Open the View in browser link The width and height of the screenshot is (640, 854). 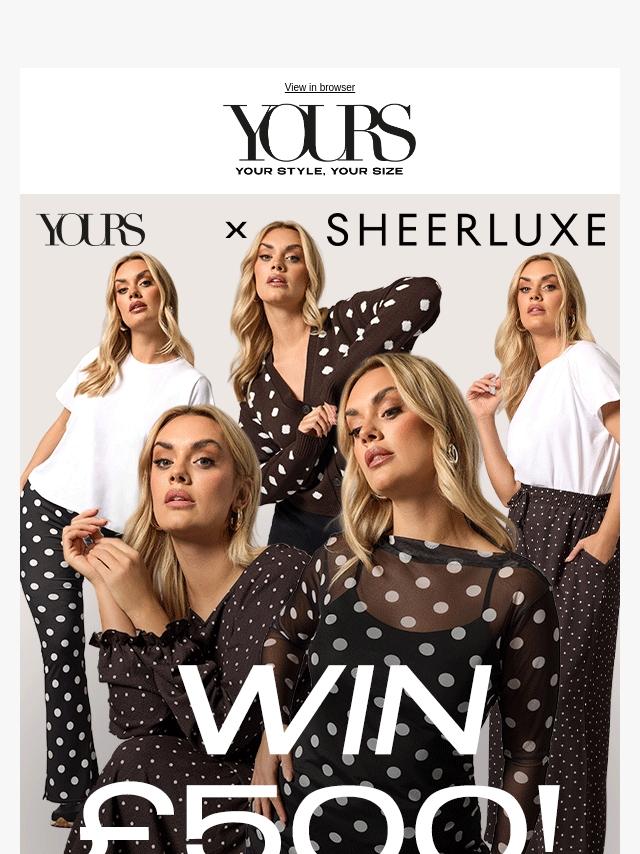(x=319, y=88)
